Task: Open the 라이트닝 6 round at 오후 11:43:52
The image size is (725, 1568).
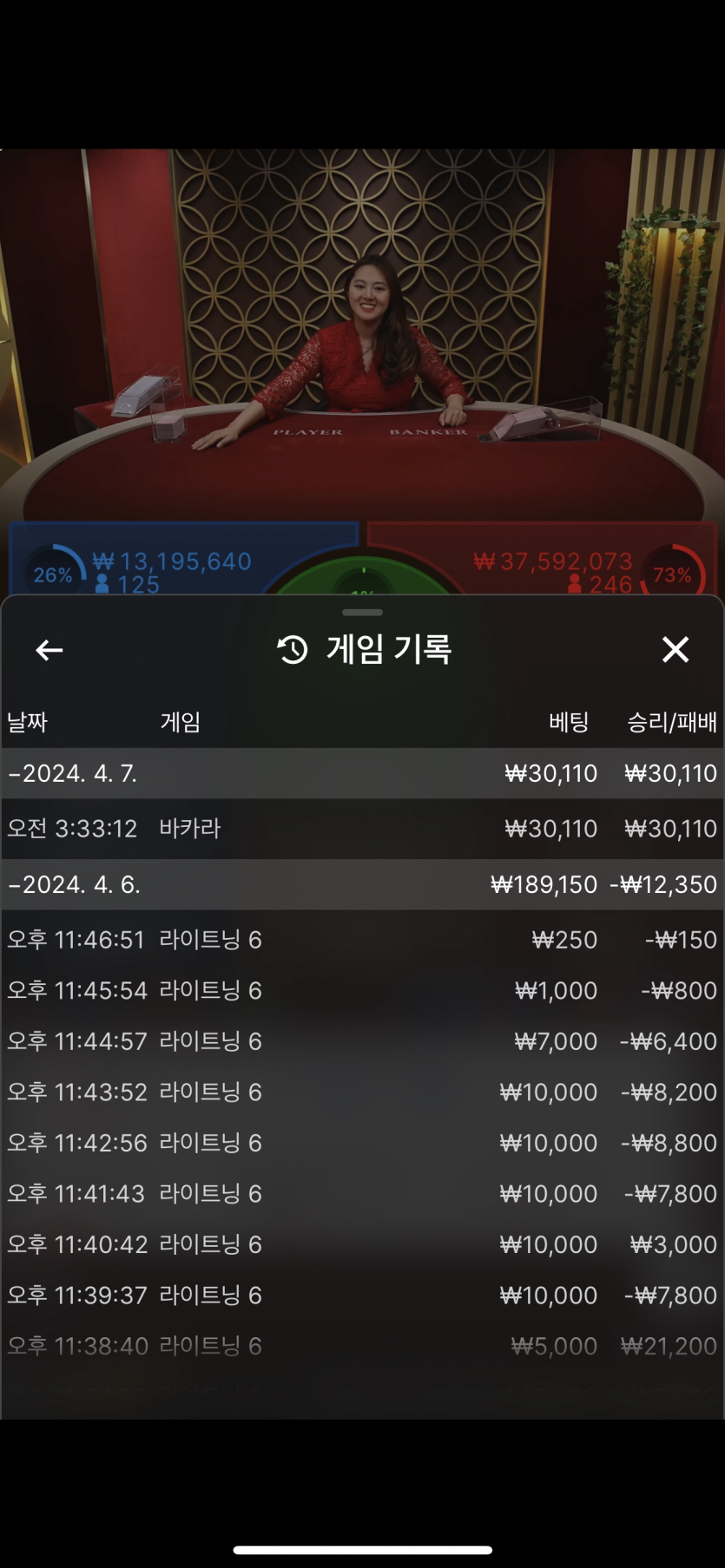Action: [x=362, y=1092]
